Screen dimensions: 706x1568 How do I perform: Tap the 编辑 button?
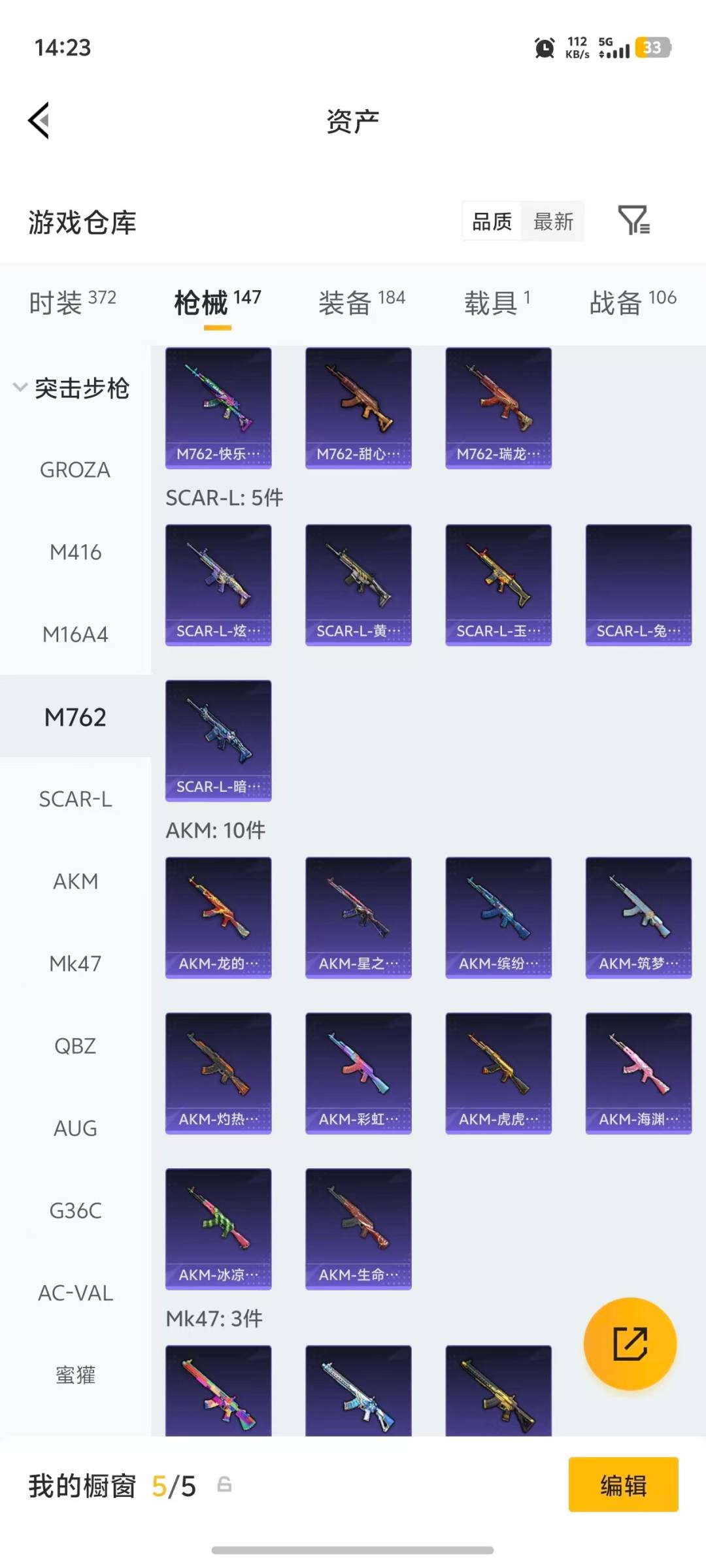tap(624, 1484)
